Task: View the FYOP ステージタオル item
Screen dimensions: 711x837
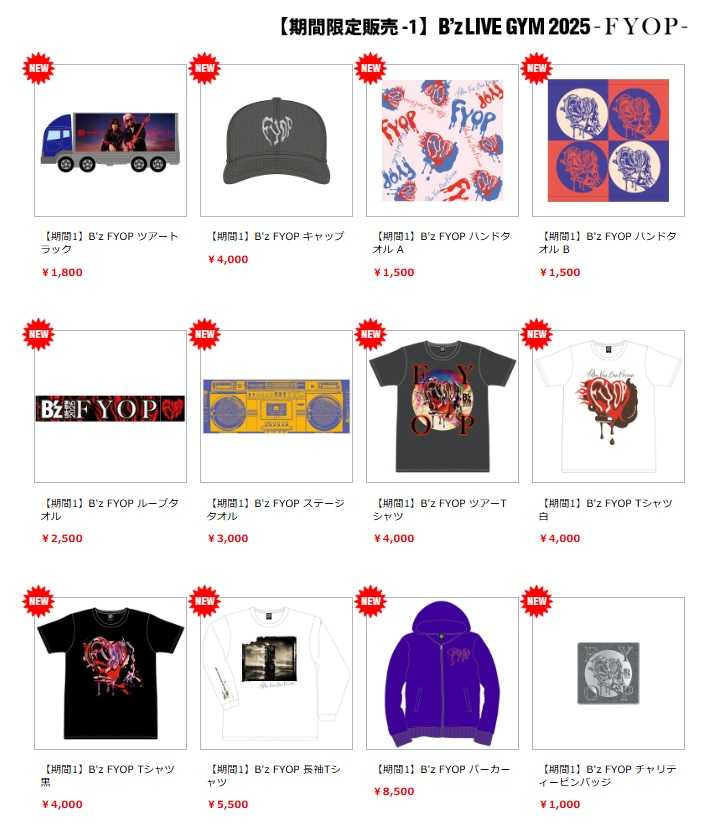Action: 276,407
